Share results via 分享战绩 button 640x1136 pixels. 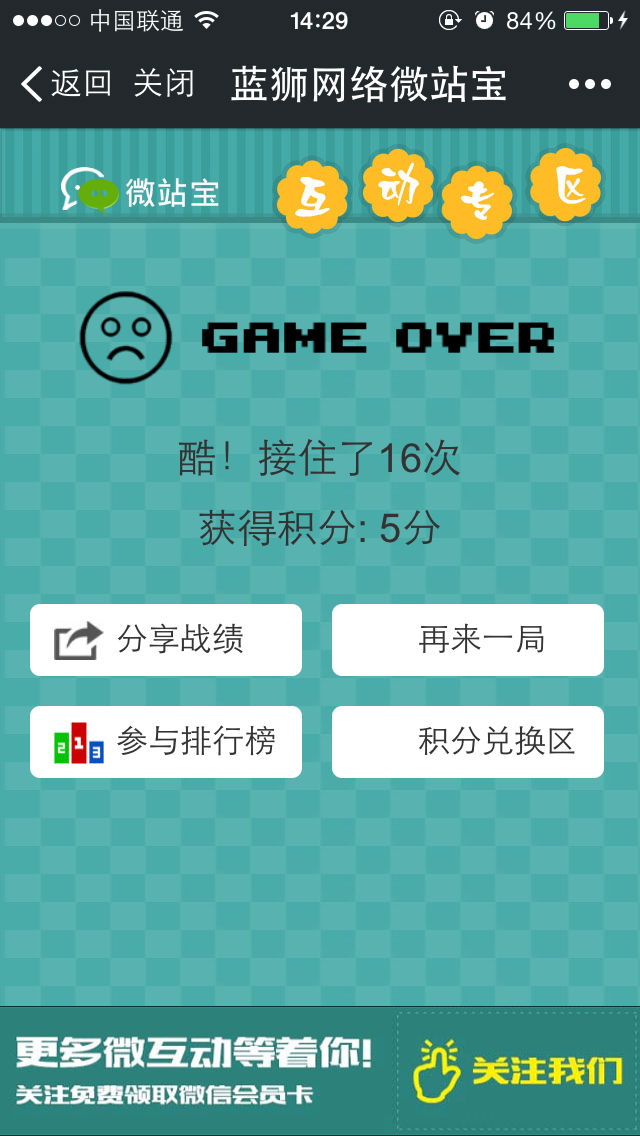(x=166, y=640)
